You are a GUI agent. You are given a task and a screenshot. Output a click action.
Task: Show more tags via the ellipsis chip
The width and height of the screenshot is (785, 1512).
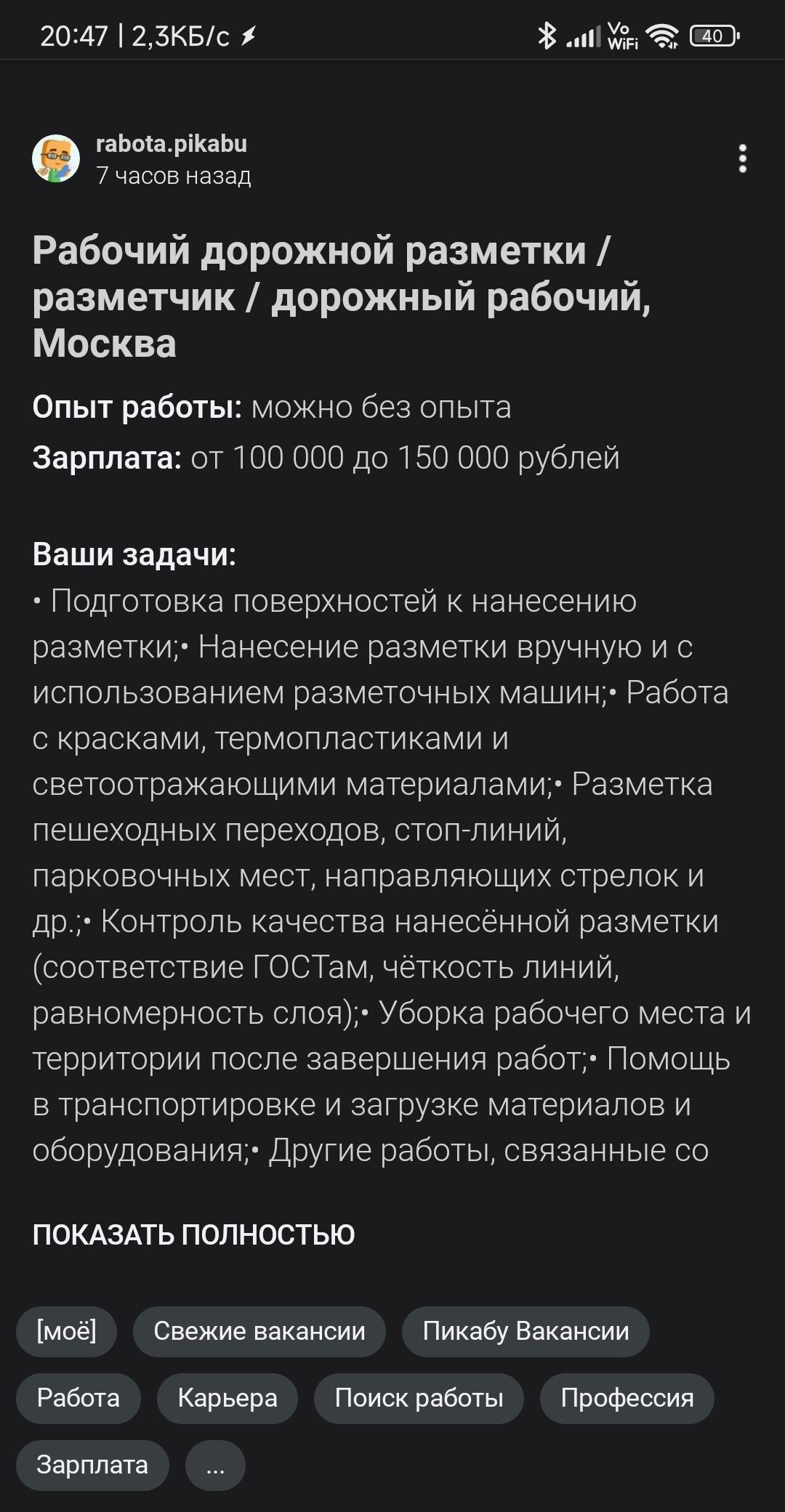pyautogui.click(x=215, y=1465)
